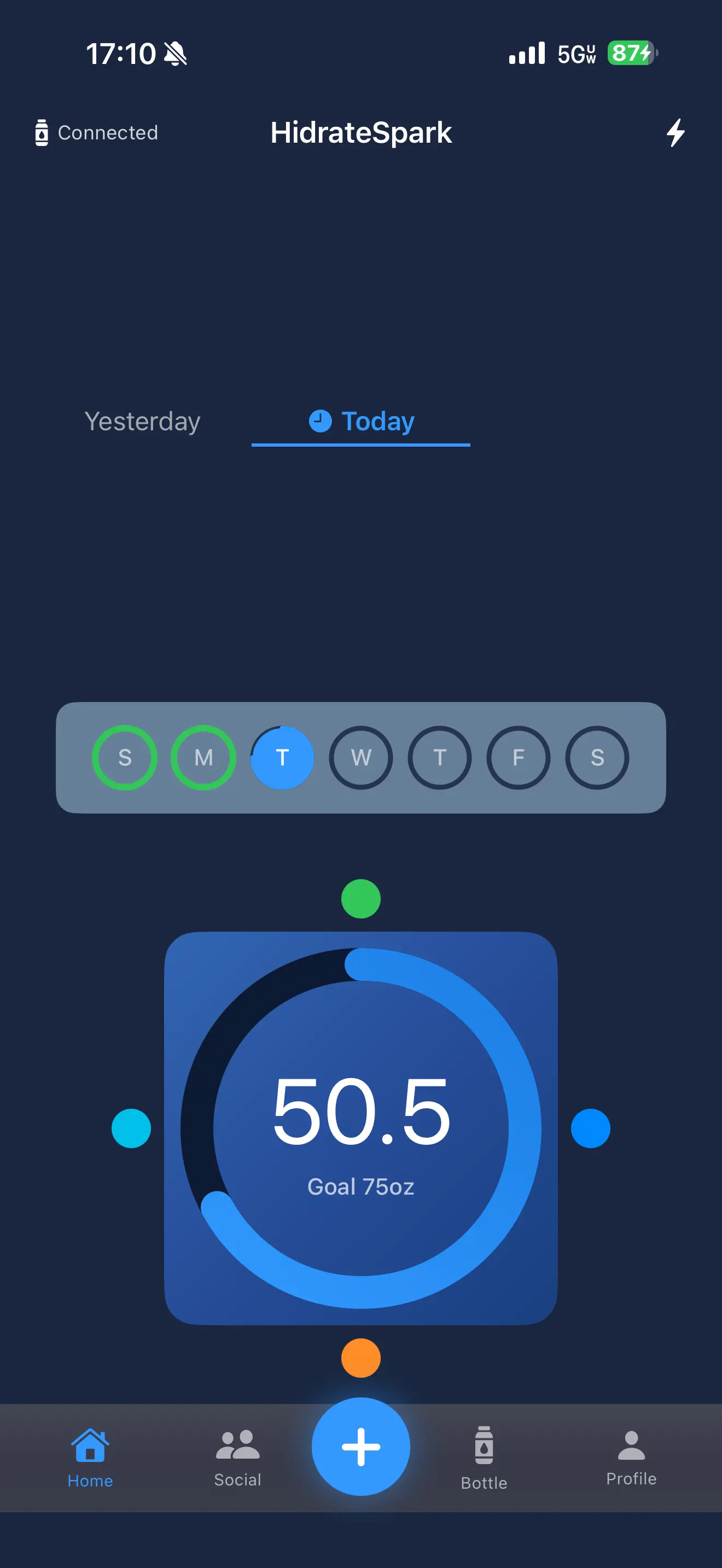Add a drink with the plus button

361,1446
